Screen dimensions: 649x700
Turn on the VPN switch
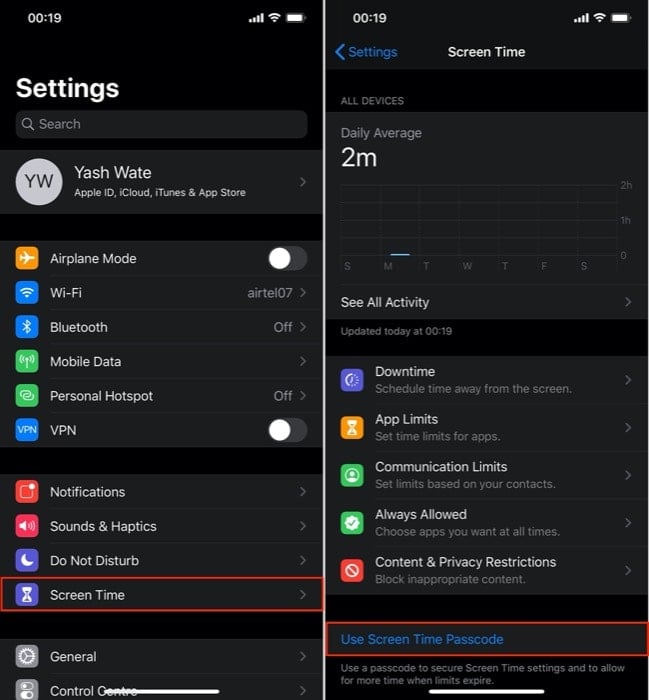[286, 430]
